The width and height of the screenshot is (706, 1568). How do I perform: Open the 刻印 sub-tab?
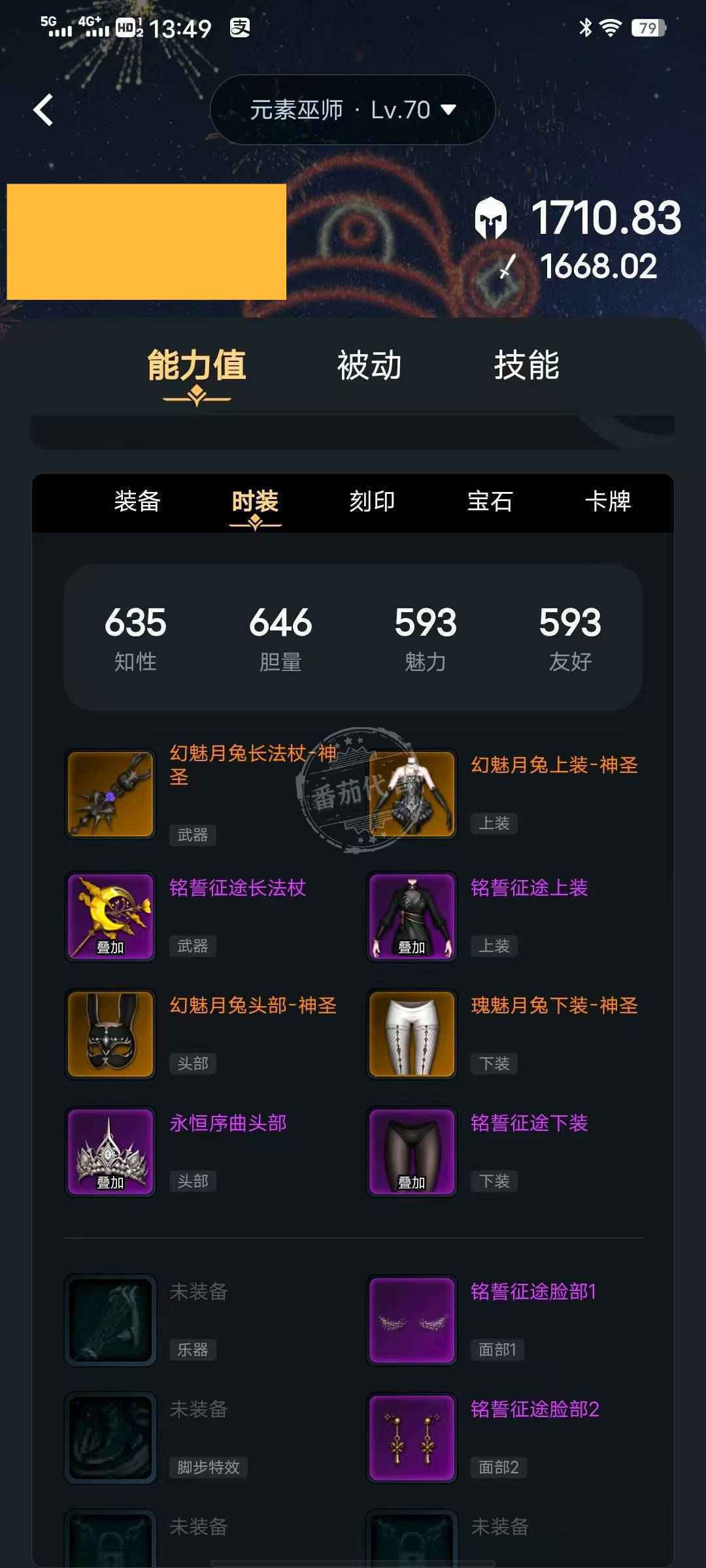(372, 501)
